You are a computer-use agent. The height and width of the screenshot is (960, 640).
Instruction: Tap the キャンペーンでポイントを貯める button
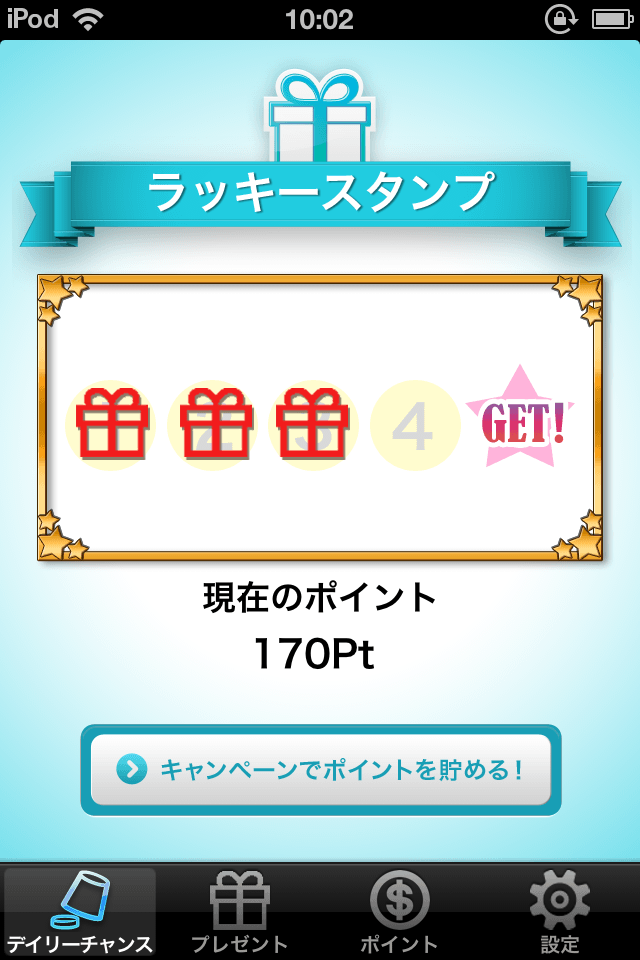320,769
